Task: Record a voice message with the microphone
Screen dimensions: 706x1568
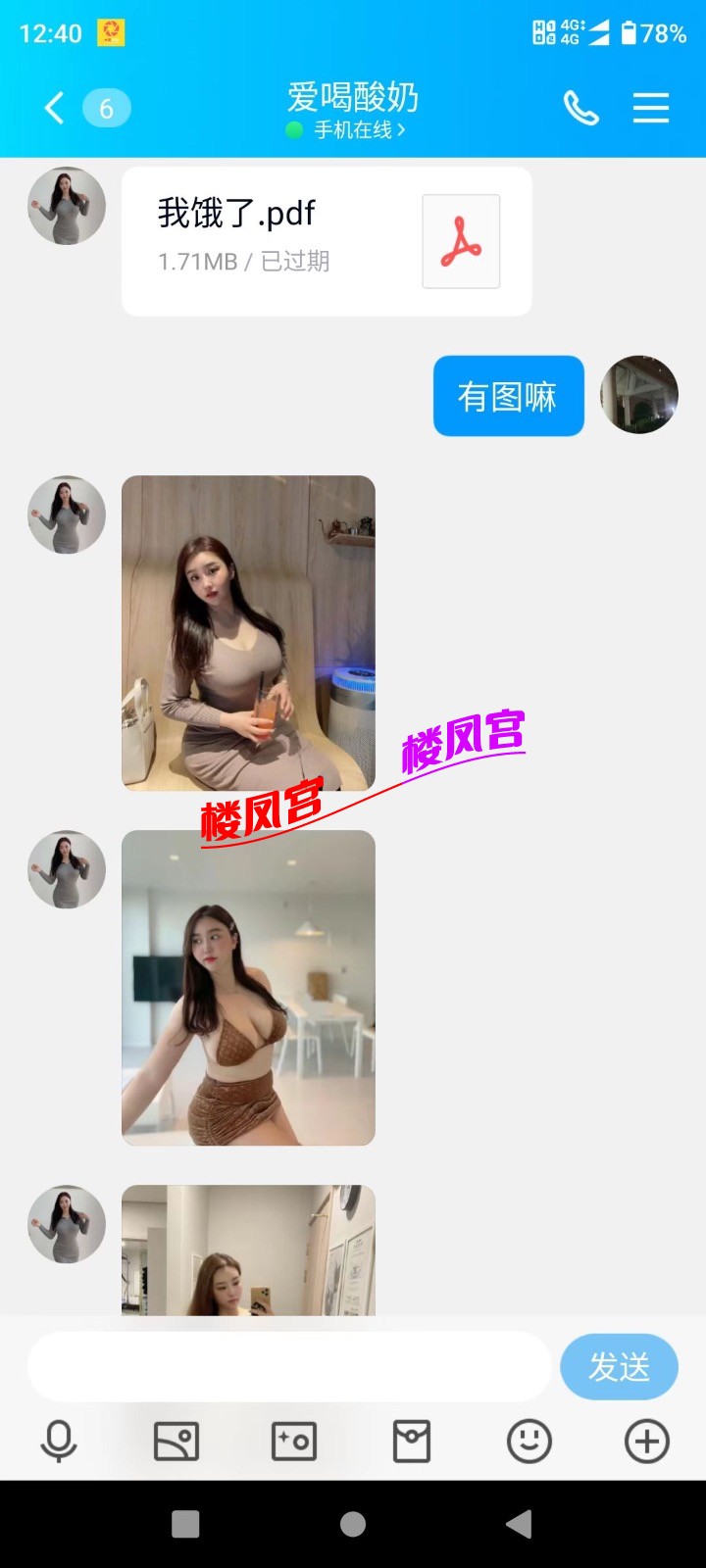Action: tap(59, 1442)
